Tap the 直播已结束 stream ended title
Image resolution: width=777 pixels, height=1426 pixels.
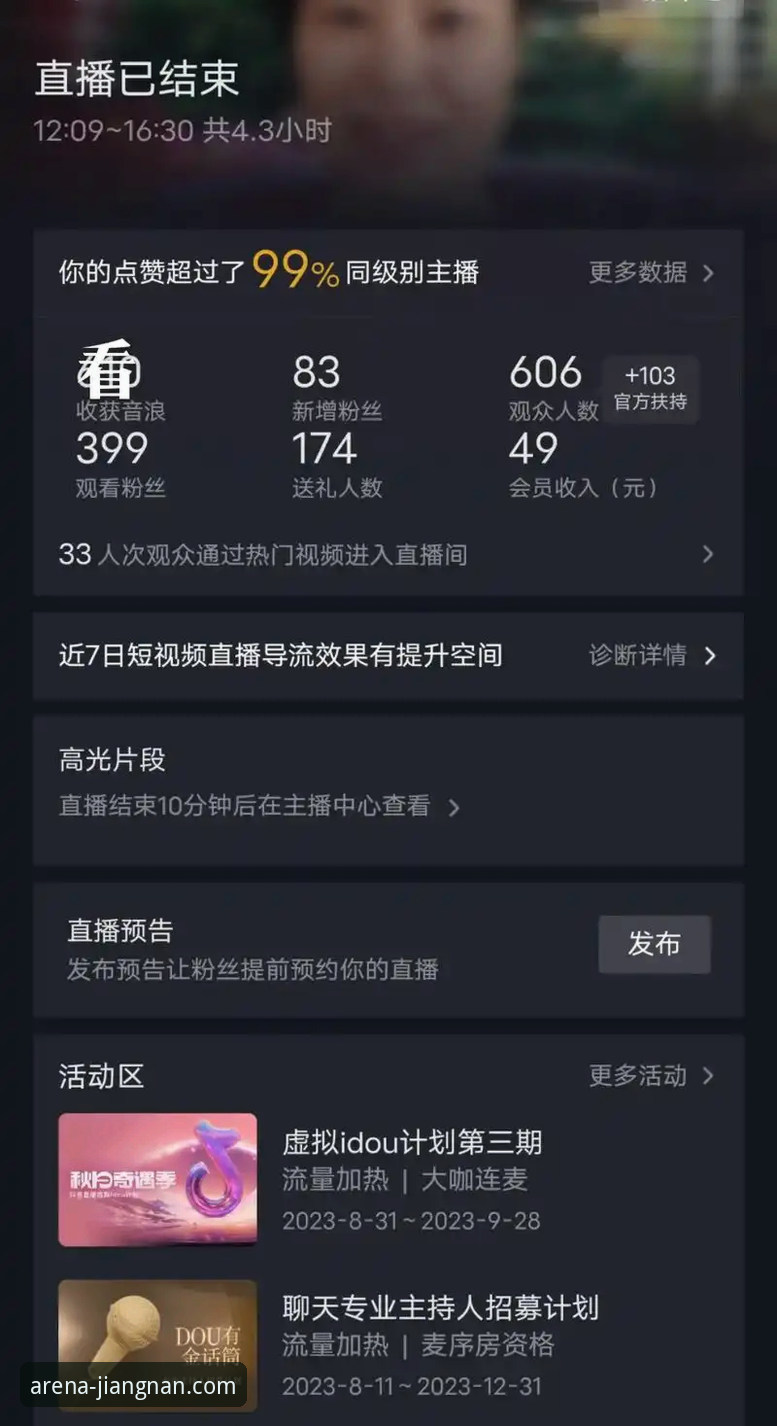[137, 79]
